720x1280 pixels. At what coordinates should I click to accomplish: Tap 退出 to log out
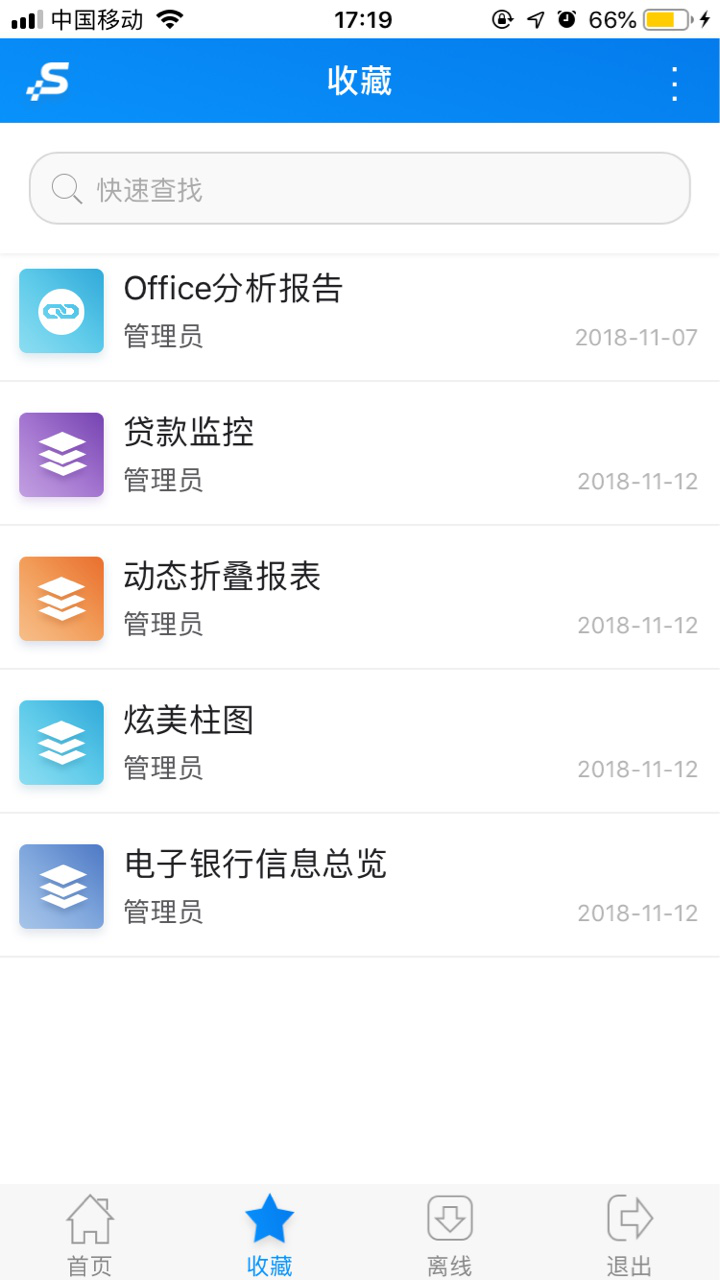pos(630,1235)
